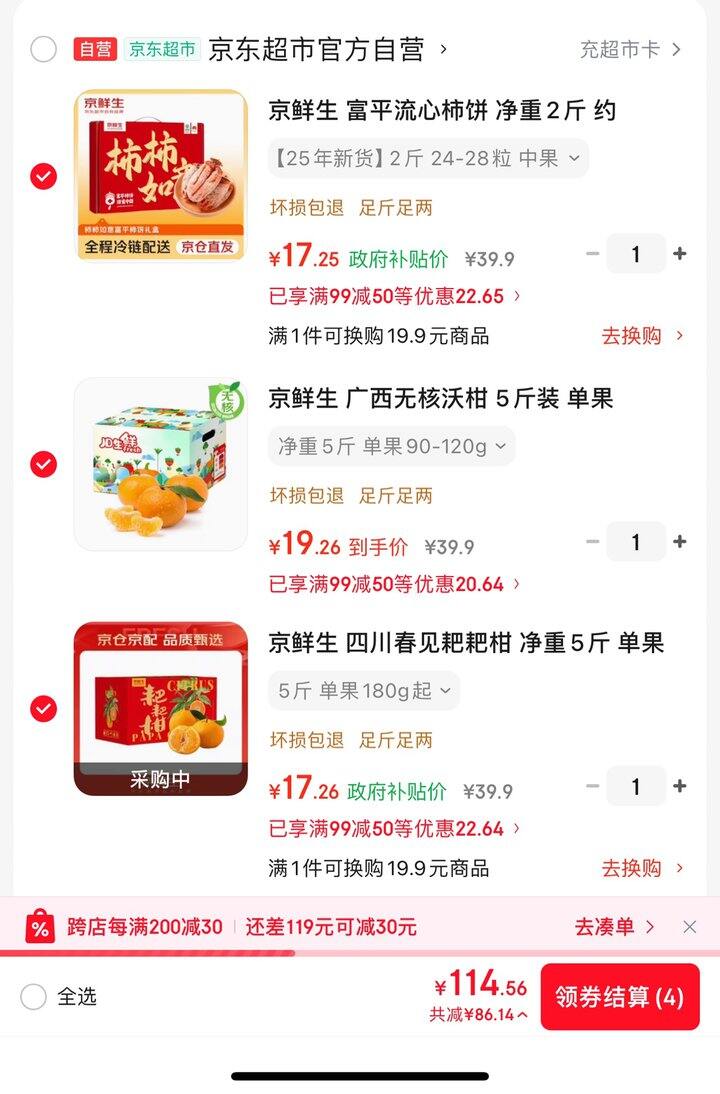Toggle the 全选 checkbox

[34, 997]
